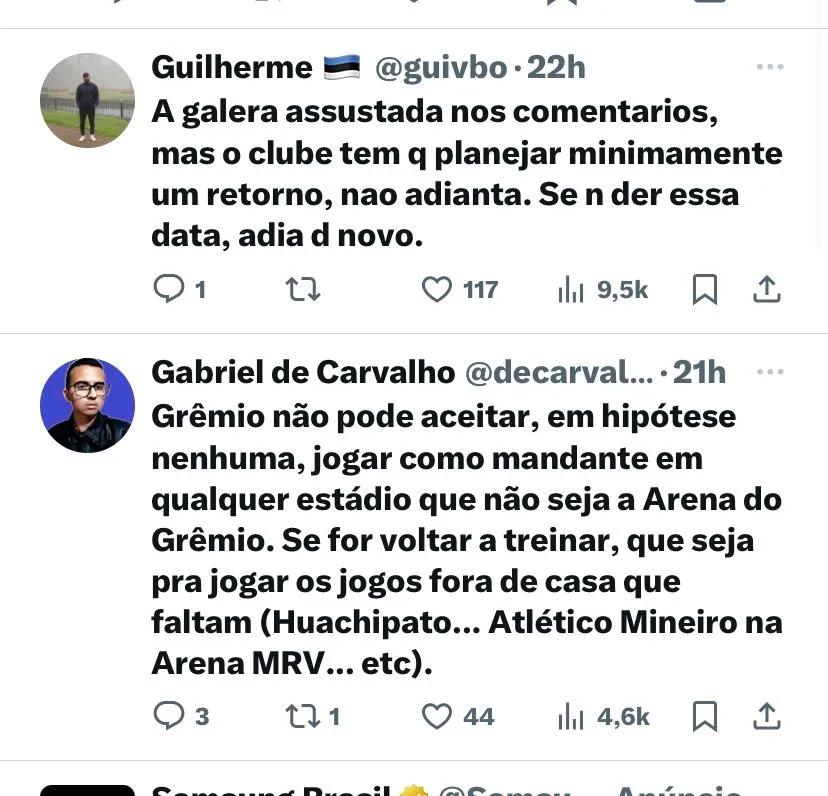Like Guilherme's post
The width and height of the screenshot is (828, 796).
pos(437,290)
